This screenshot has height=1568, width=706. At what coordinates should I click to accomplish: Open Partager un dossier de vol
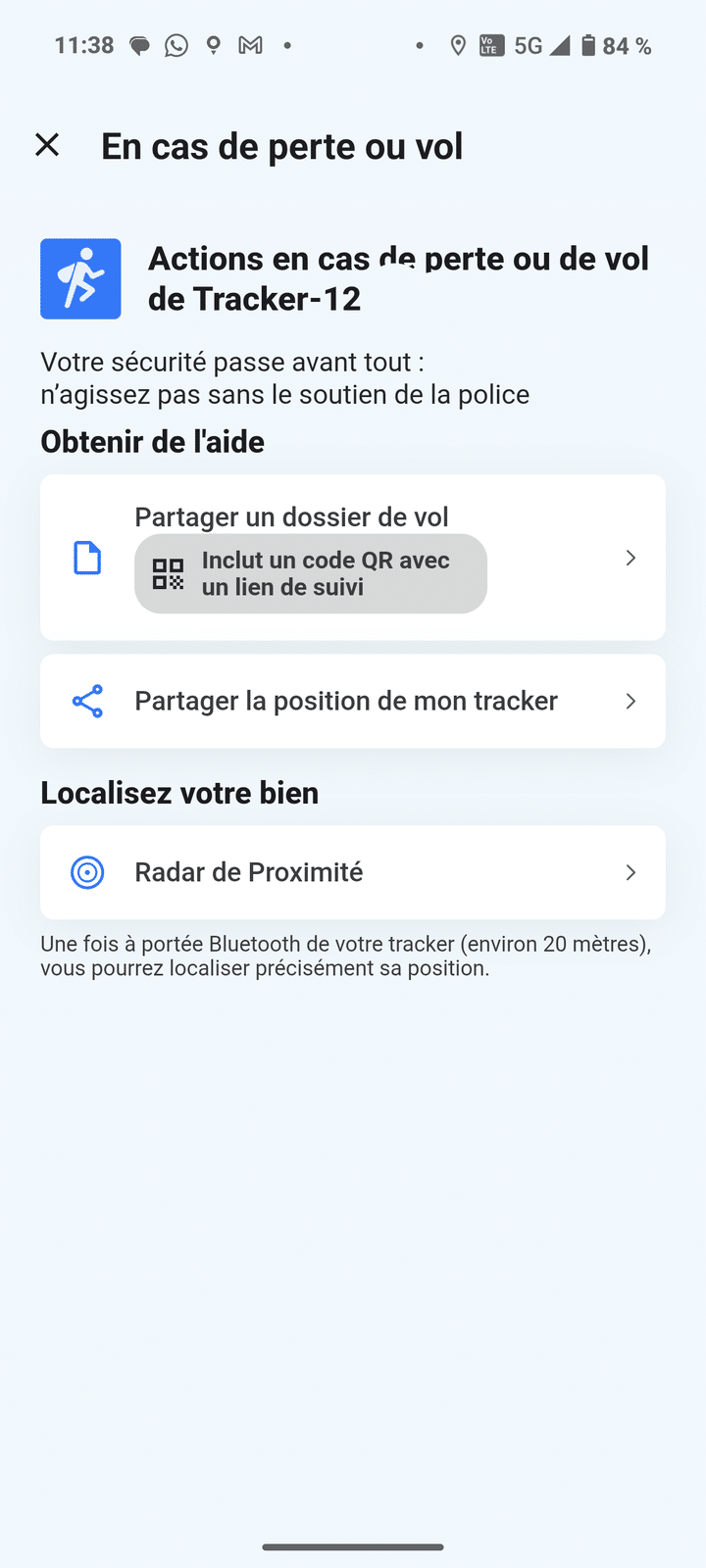tap(353, 557)
